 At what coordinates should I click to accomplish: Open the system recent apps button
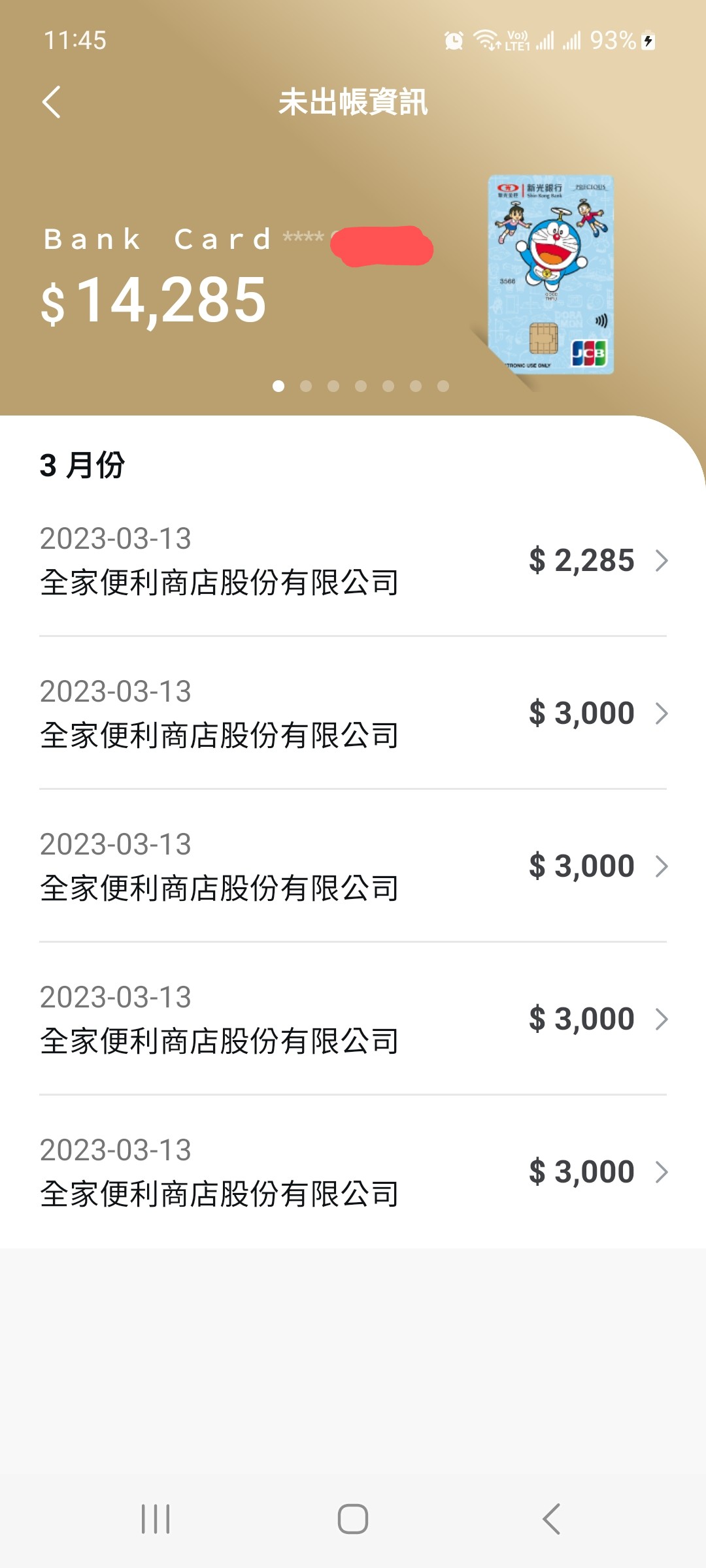pyautogui.click(x=156, y=1519)
